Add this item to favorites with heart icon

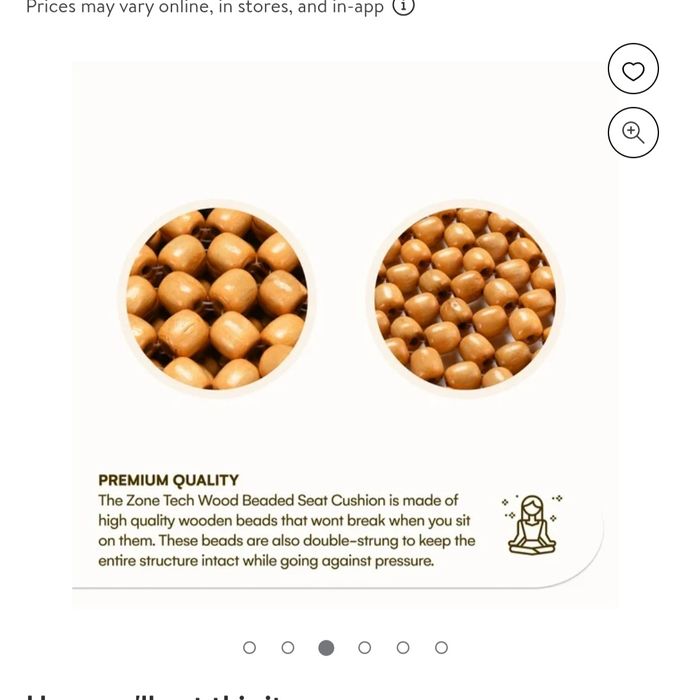point(633,70)
